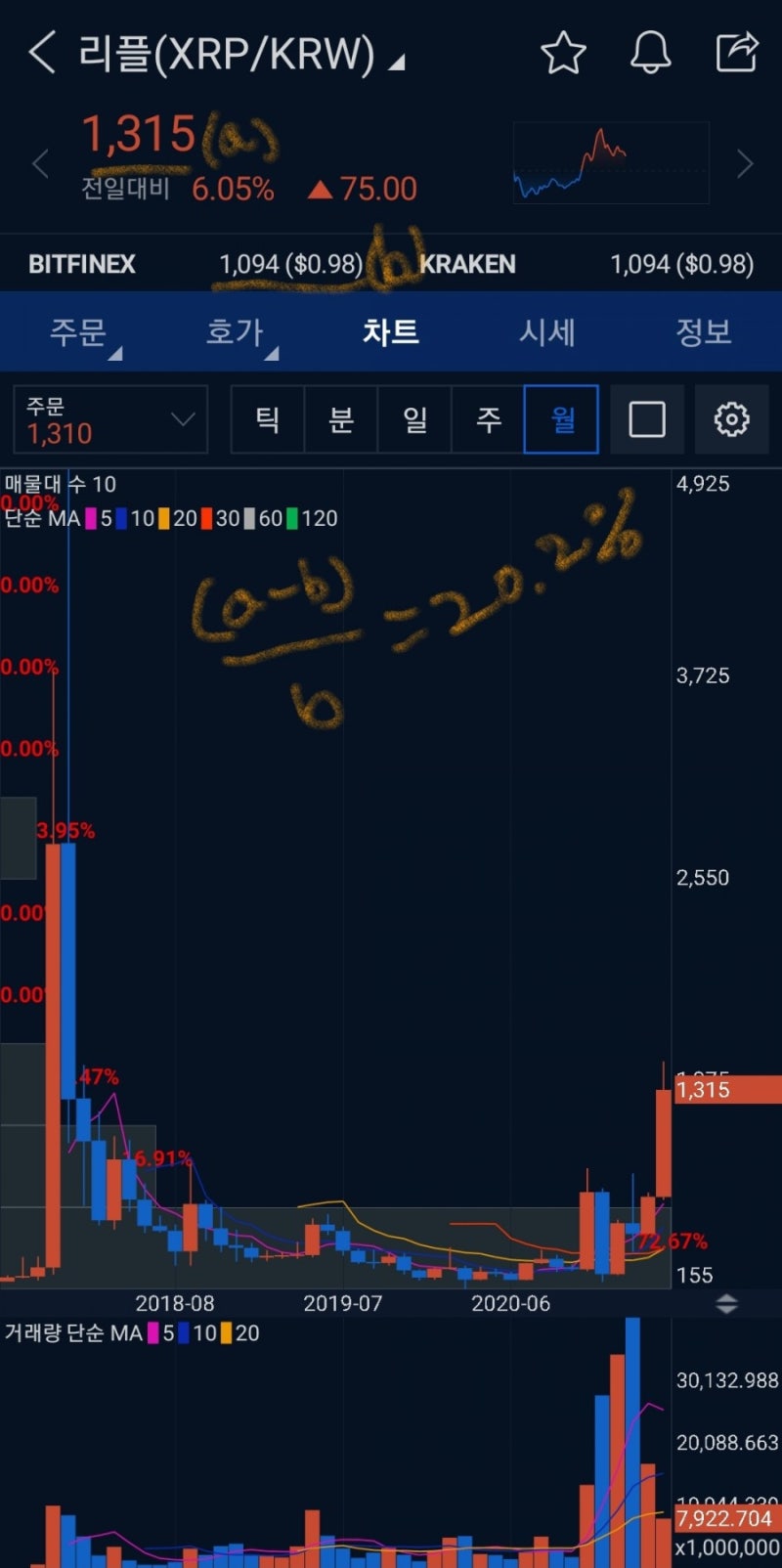The height and width of the screenshot is (1568, 782).
Task: Open the 정보 tab
Action: pos(704,332)
